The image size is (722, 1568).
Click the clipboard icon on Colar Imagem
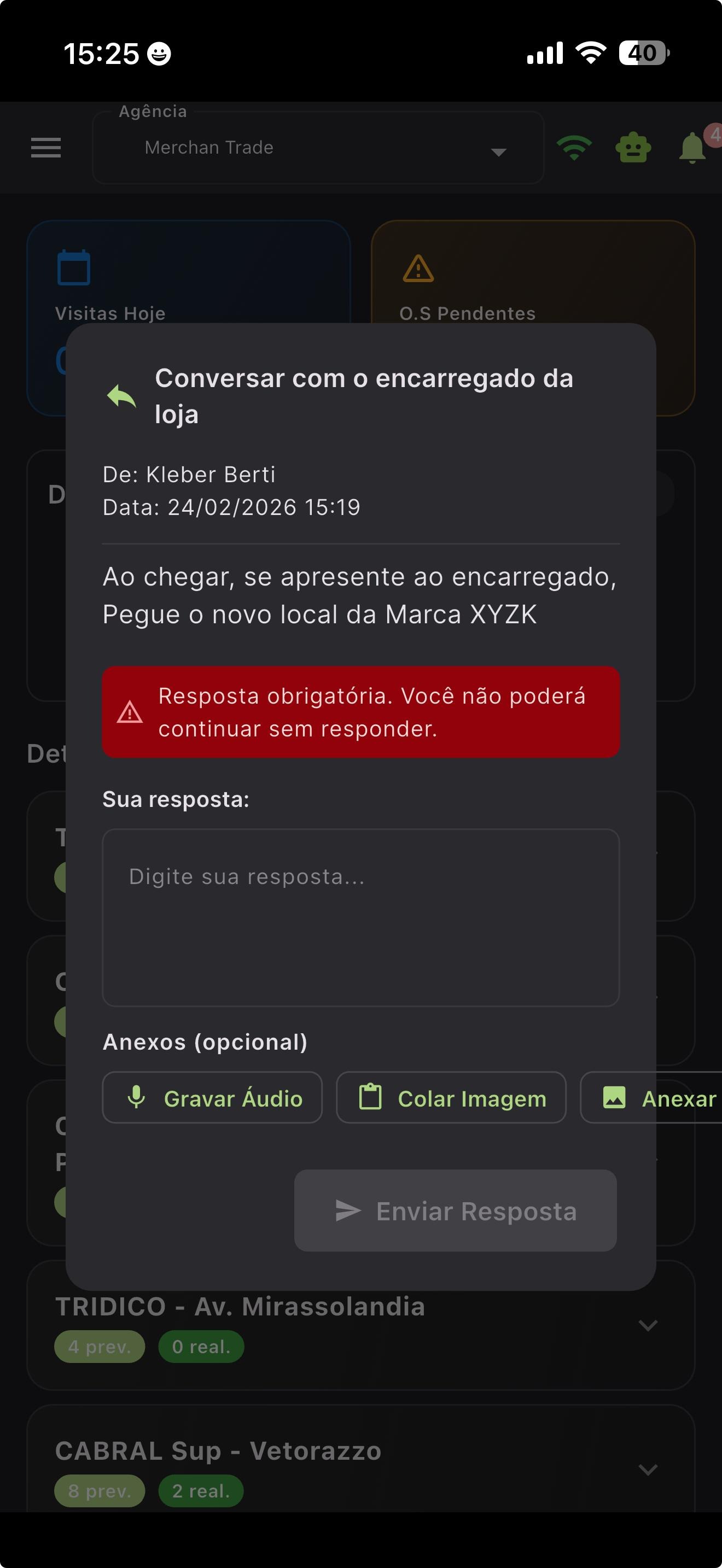[370, 1098]
